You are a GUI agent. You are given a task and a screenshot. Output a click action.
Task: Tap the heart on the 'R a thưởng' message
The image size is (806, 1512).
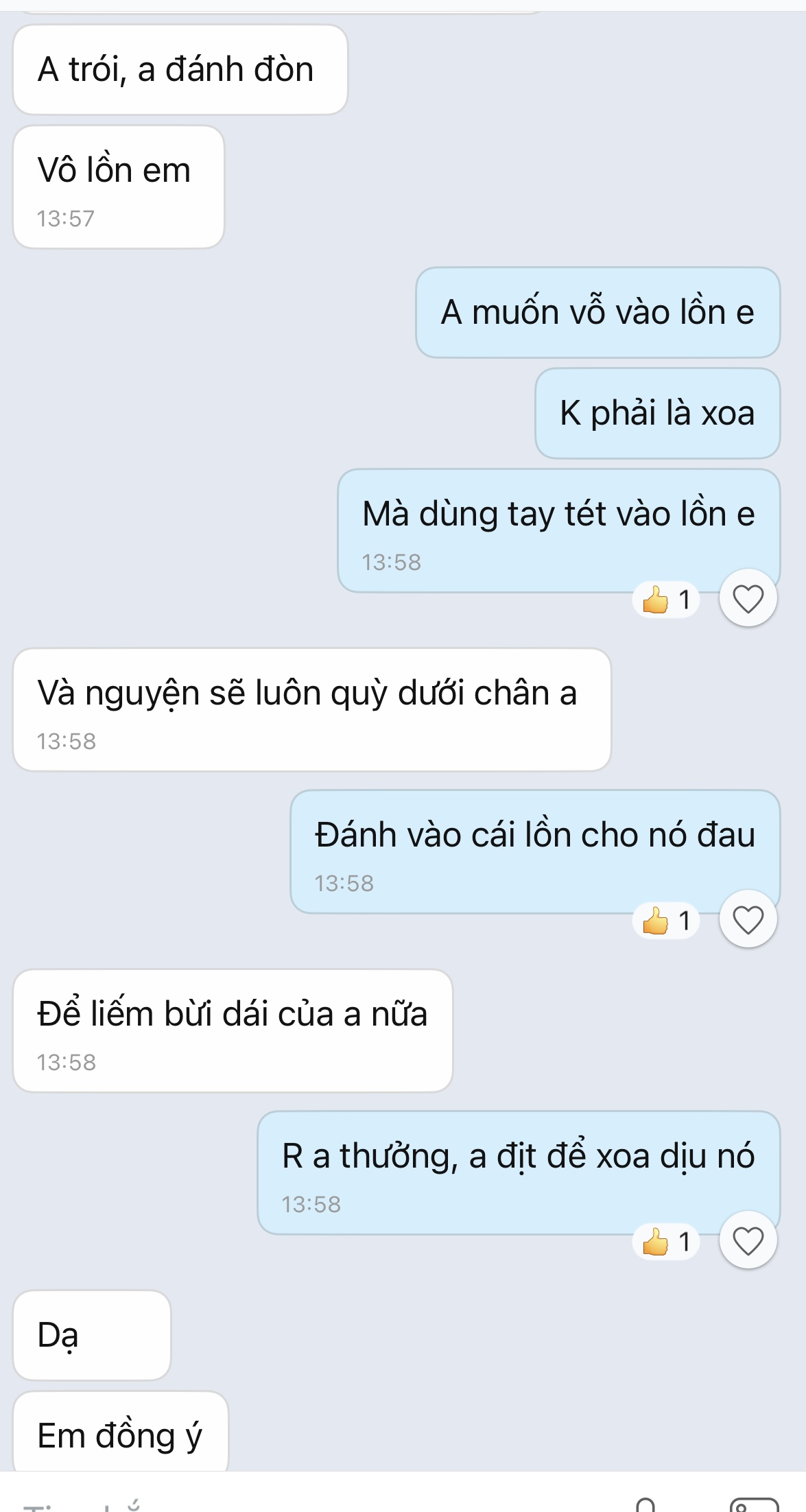coord(748,1240)
